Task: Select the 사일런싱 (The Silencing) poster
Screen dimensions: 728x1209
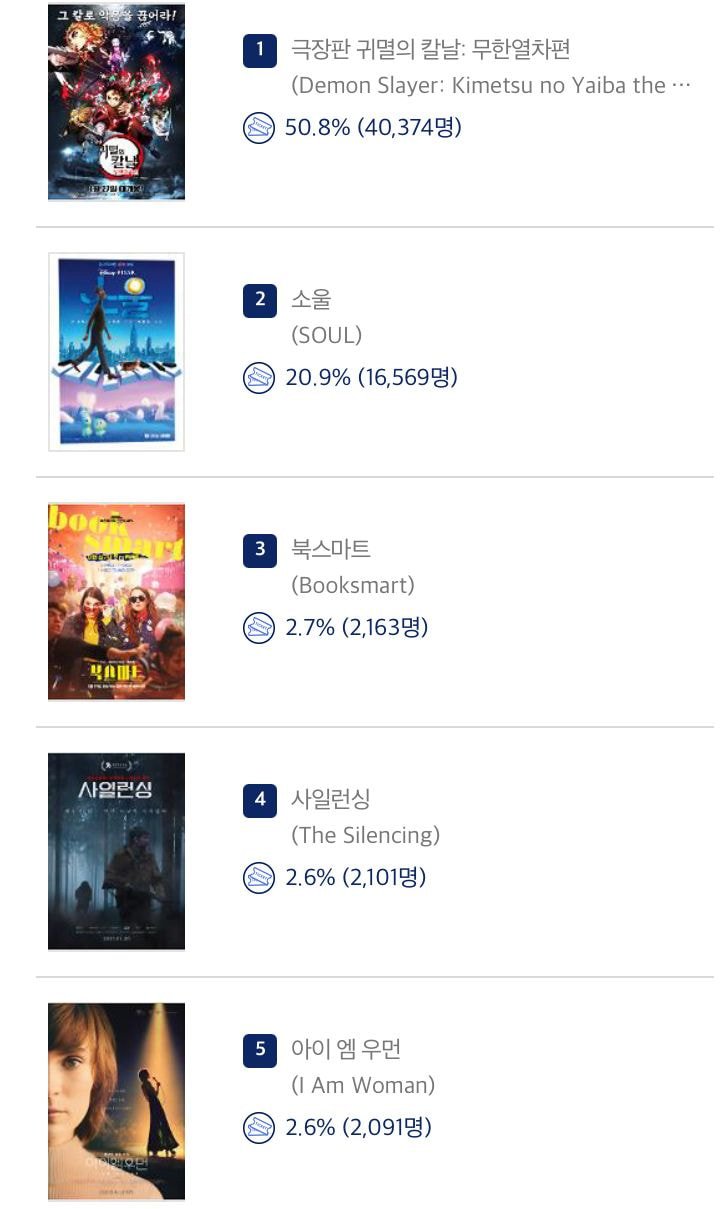Action: [116, 851]
